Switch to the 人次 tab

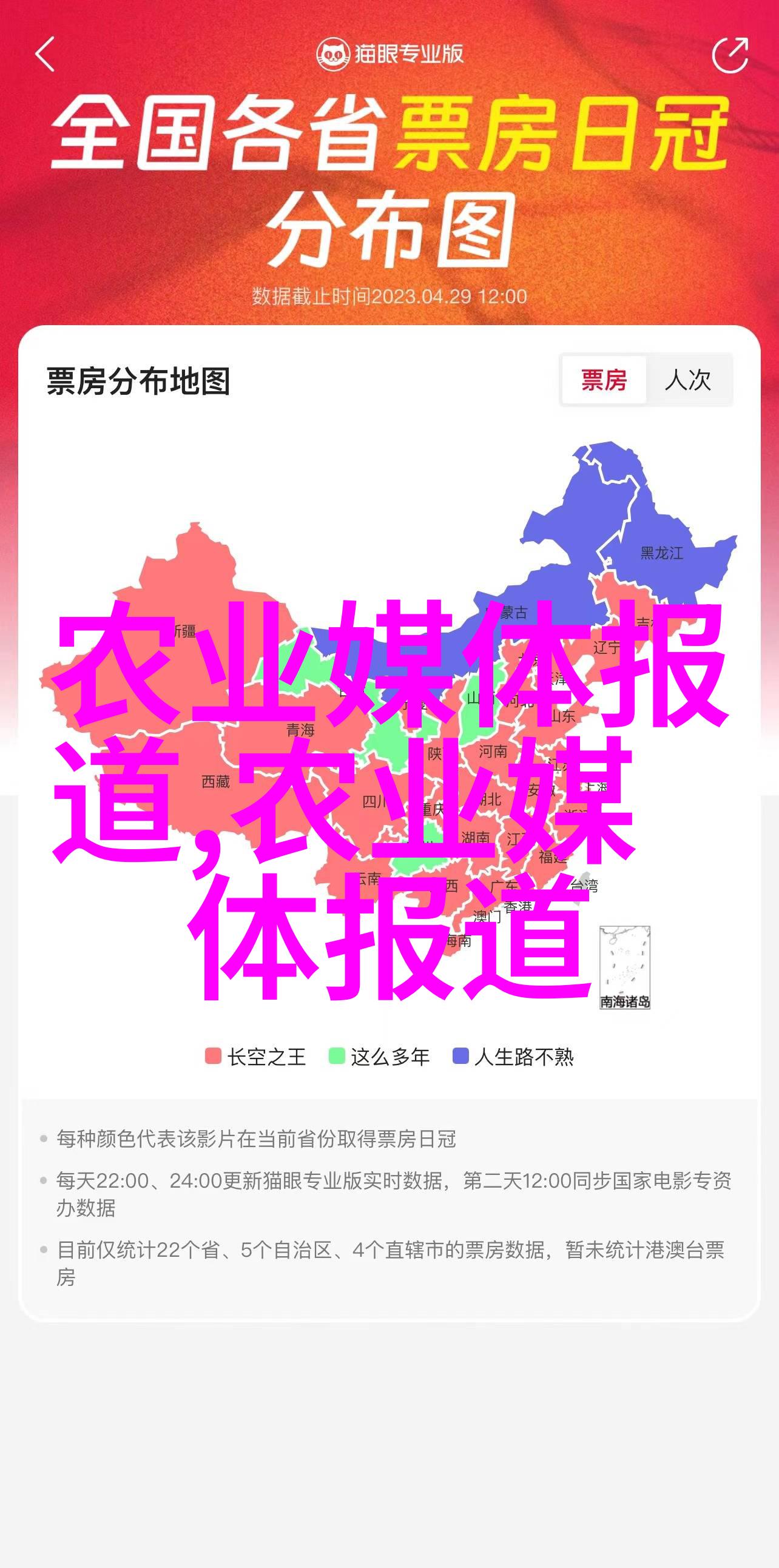tap(689, 380)
